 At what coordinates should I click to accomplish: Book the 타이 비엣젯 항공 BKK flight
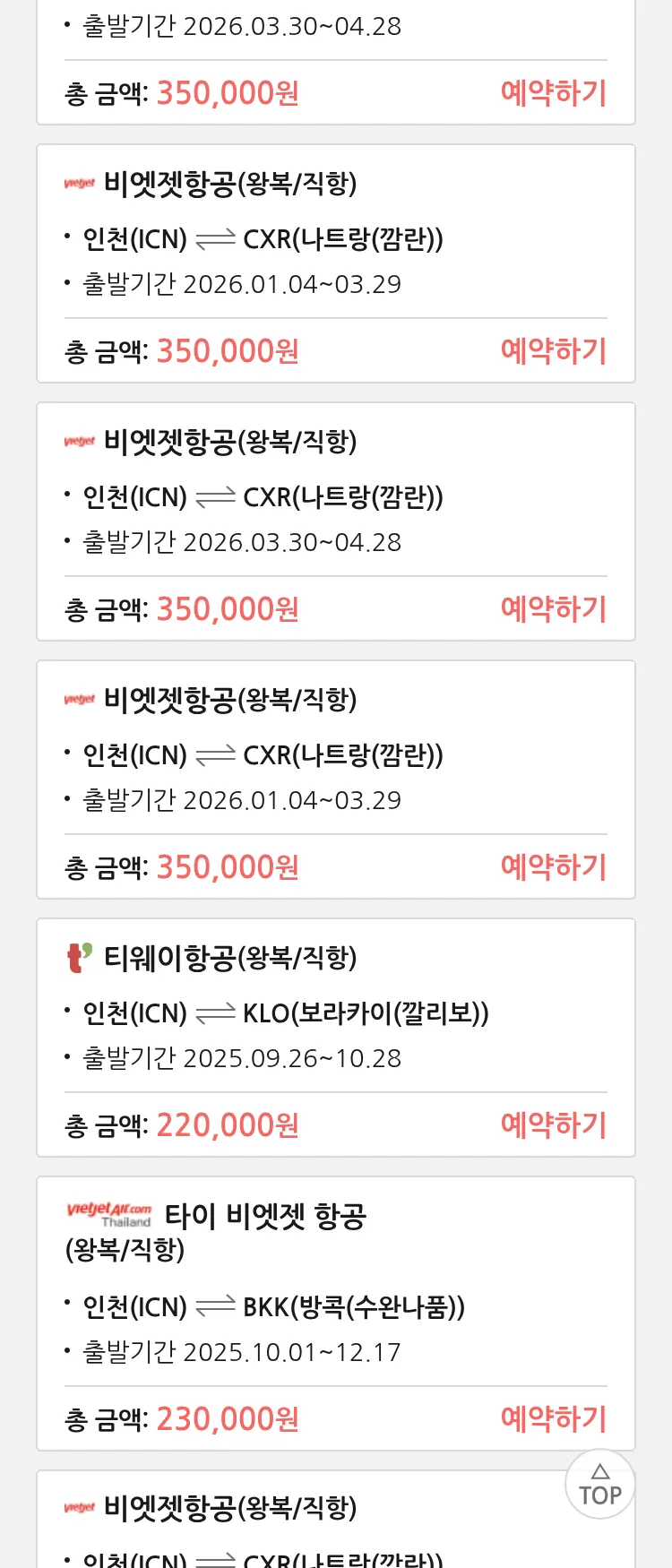553,1418
